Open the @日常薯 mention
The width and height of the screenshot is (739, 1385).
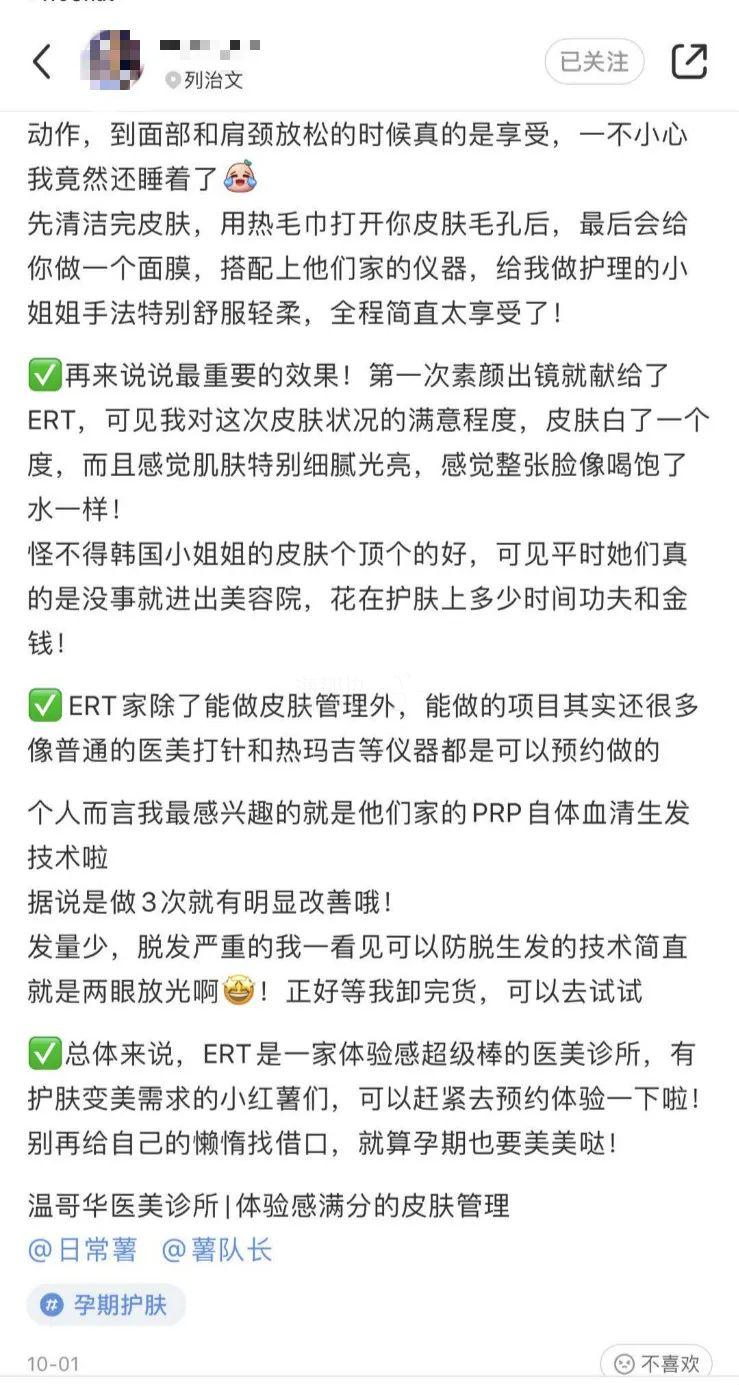[82, 1250]
